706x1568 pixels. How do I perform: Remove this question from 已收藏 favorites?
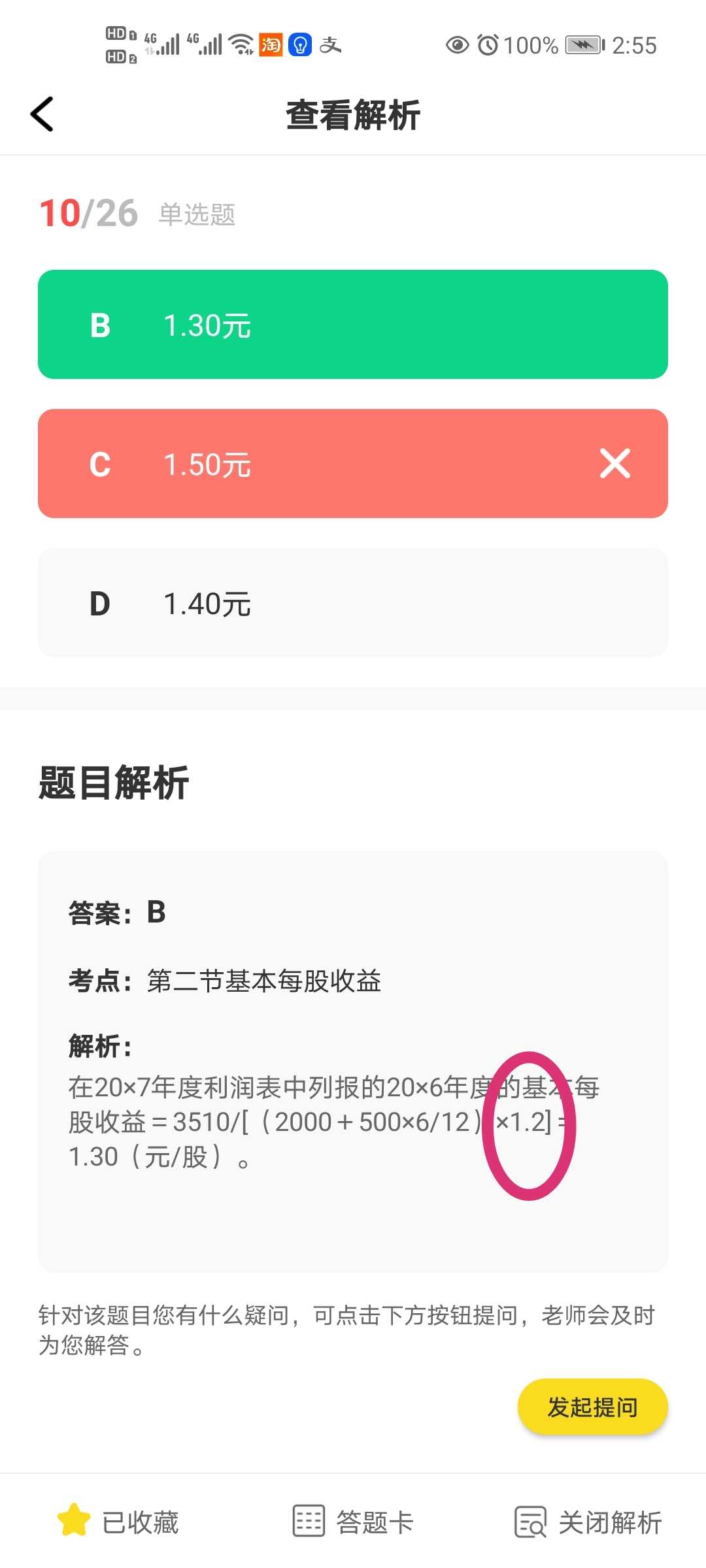click(118, 1522)
